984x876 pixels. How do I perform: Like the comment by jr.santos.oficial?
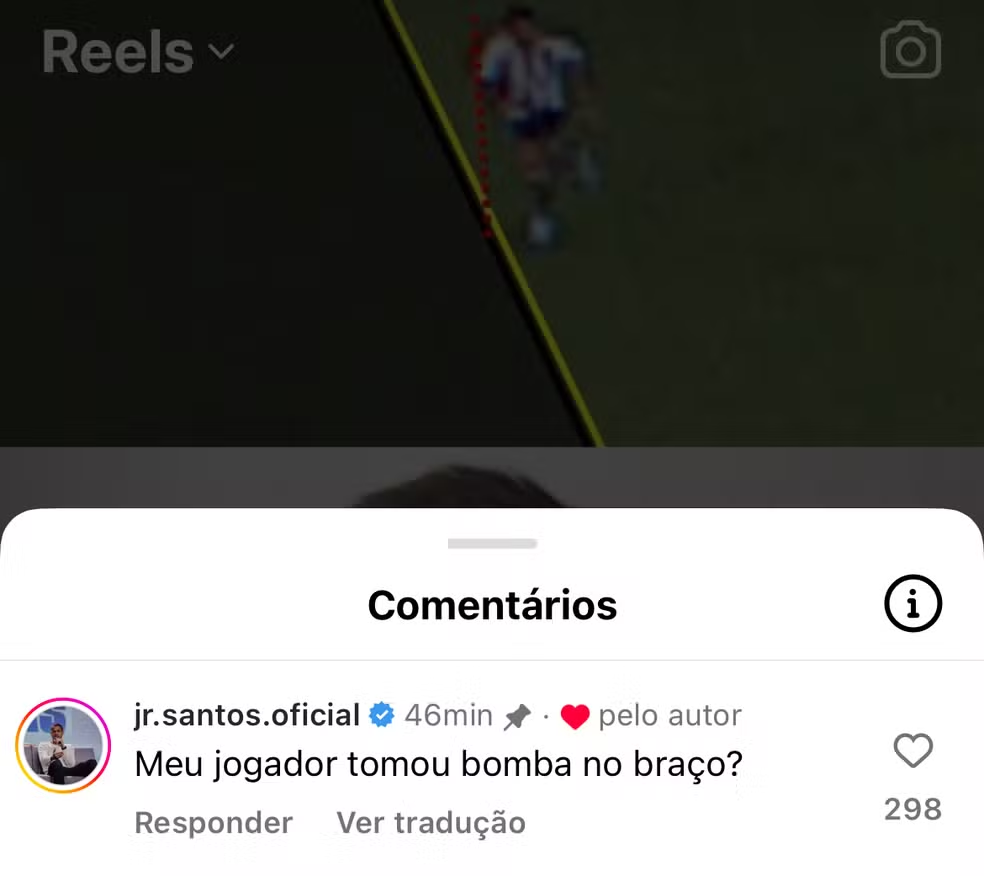click(912, 751)
